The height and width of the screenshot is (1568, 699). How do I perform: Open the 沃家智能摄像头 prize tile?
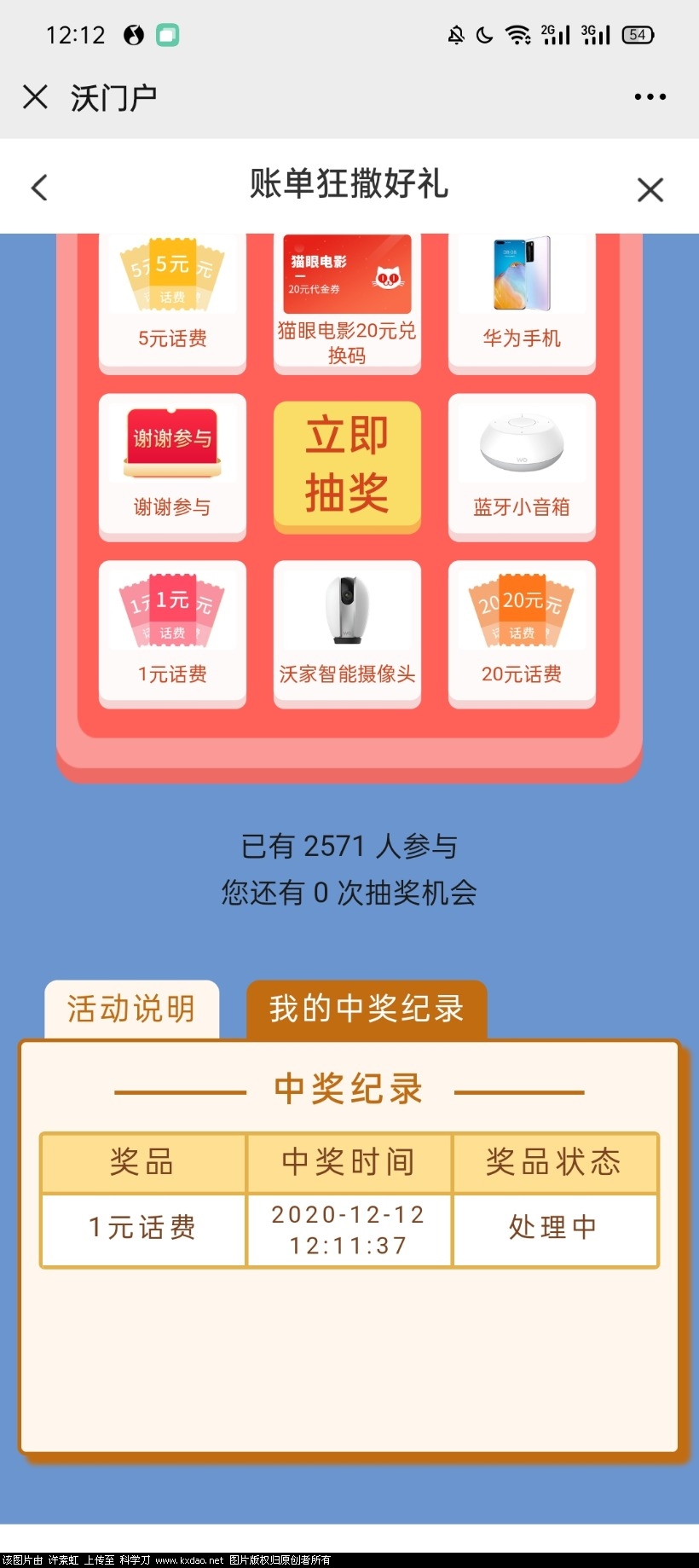point(347,631)
